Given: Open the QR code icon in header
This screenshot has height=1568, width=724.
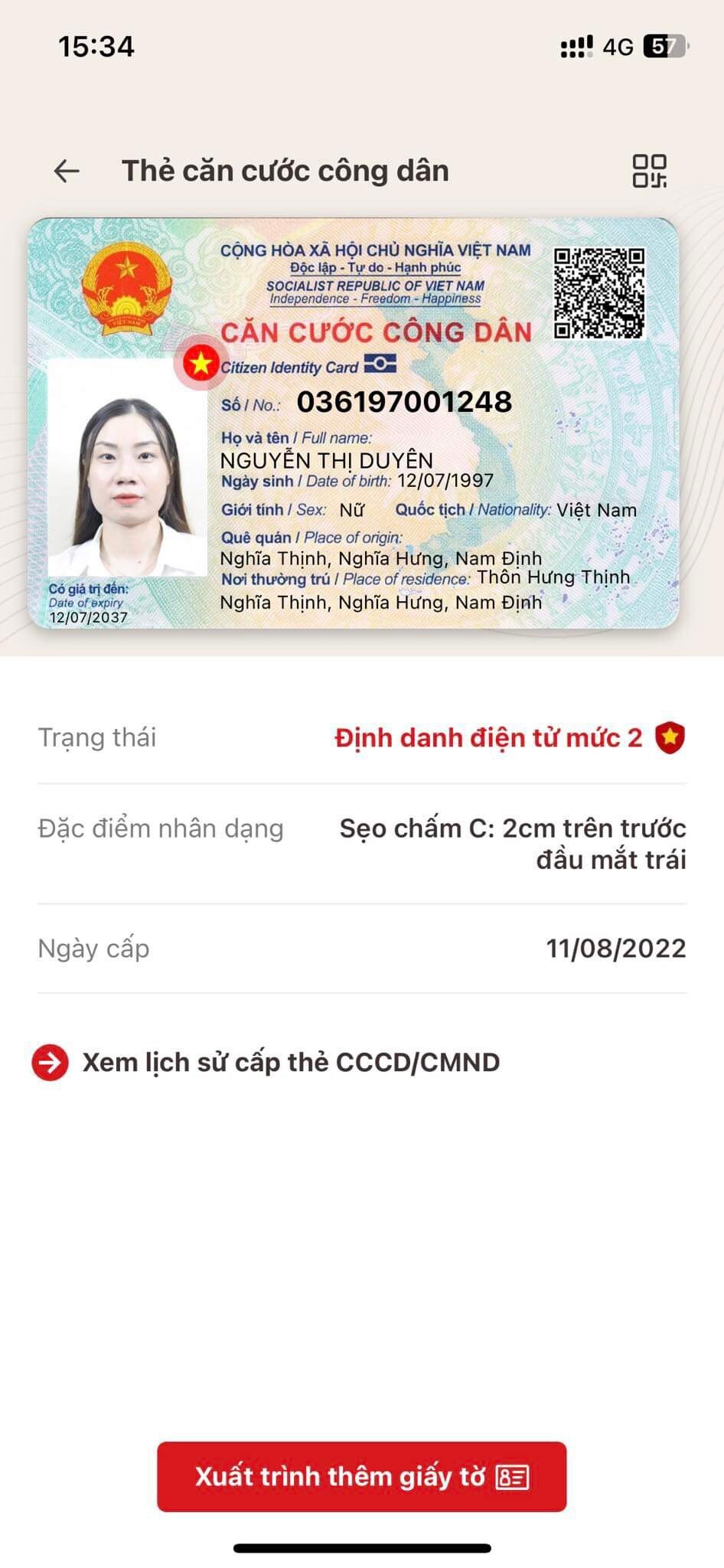Looking at the screenshot, I should coord(649,171).
